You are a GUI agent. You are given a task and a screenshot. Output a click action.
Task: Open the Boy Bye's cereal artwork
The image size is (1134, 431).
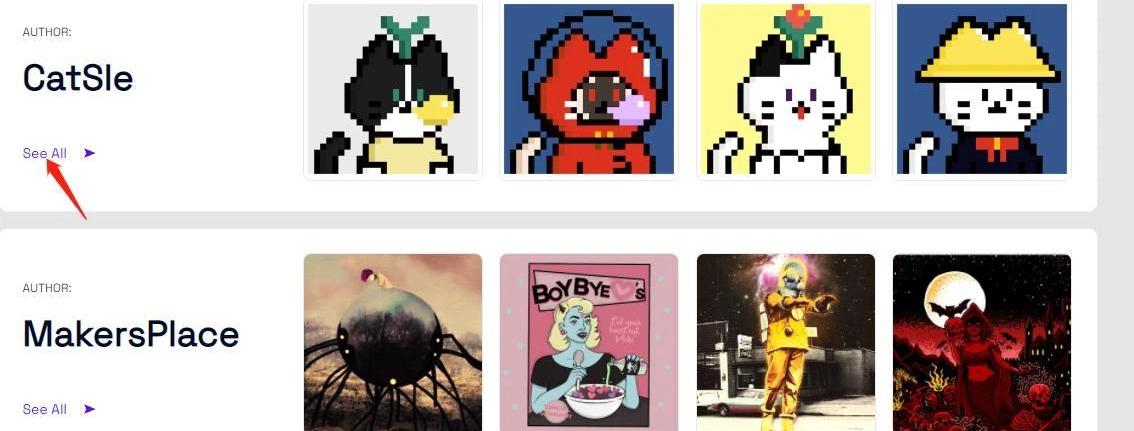coord(589,342)
